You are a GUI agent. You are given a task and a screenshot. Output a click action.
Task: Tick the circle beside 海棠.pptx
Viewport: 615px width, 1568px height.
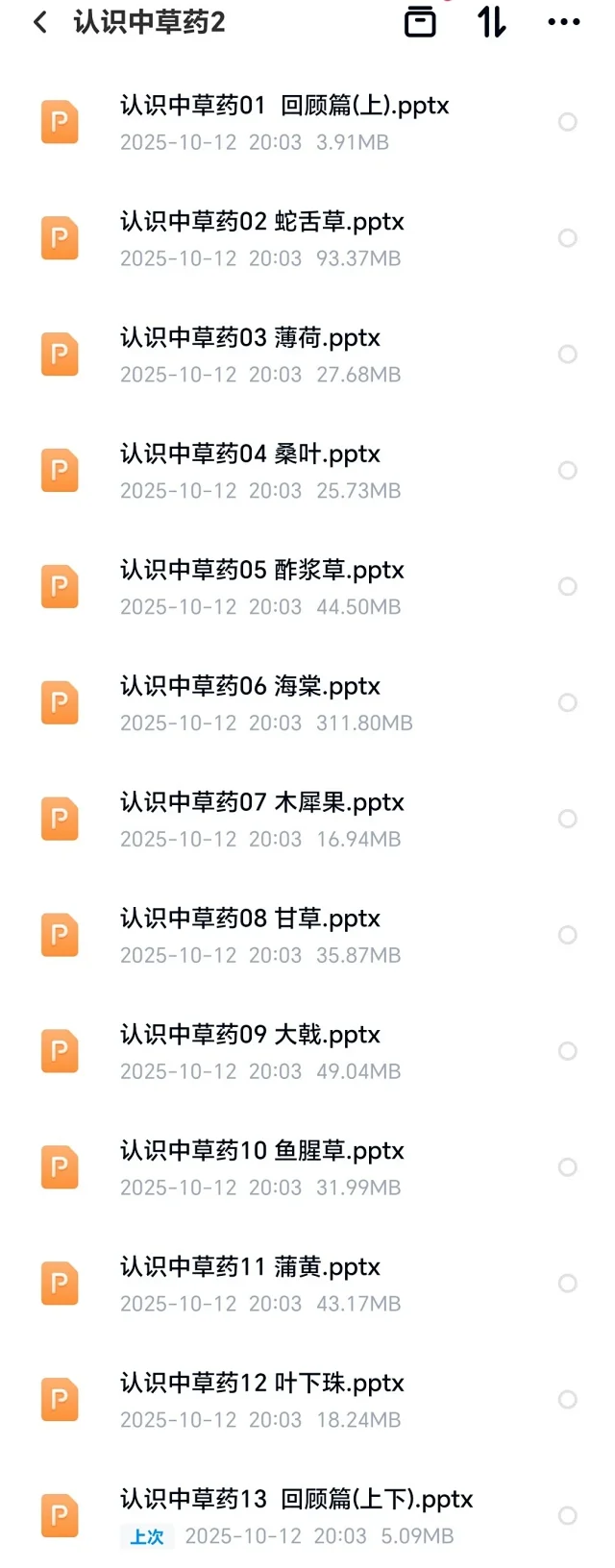pos(568,703)
